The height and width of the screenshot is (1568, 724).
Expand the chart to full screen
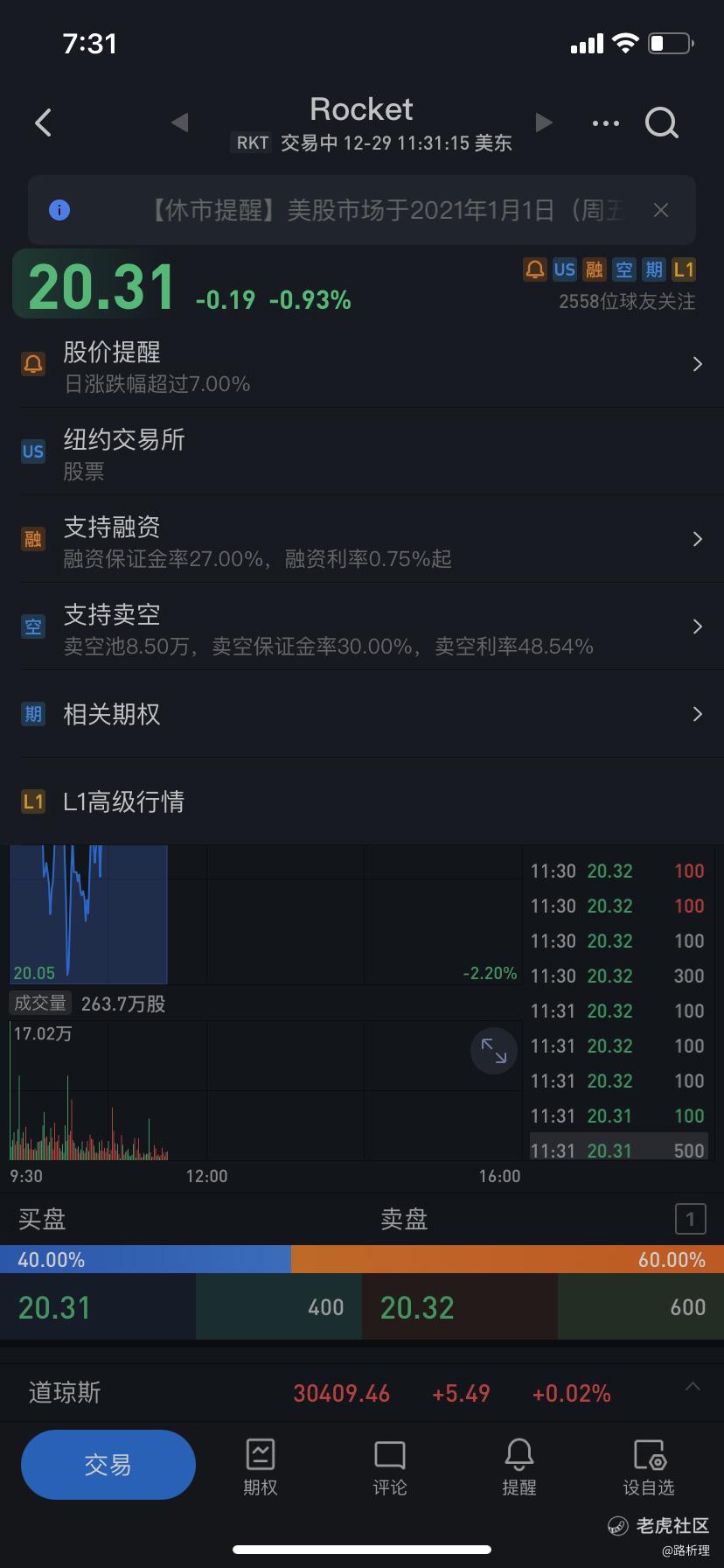pyautogui.click(x=494, y=1050)
